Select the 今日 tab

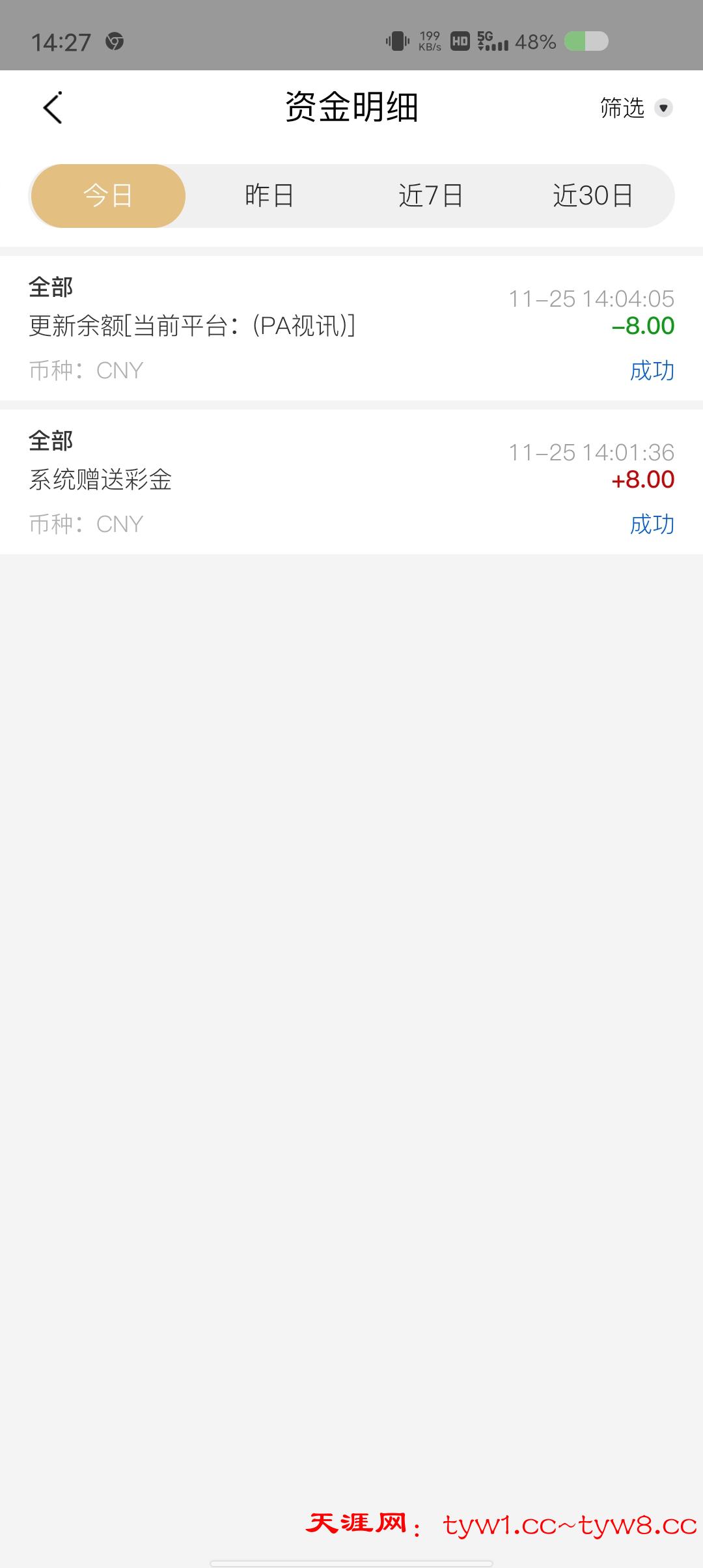click(108, 196)
